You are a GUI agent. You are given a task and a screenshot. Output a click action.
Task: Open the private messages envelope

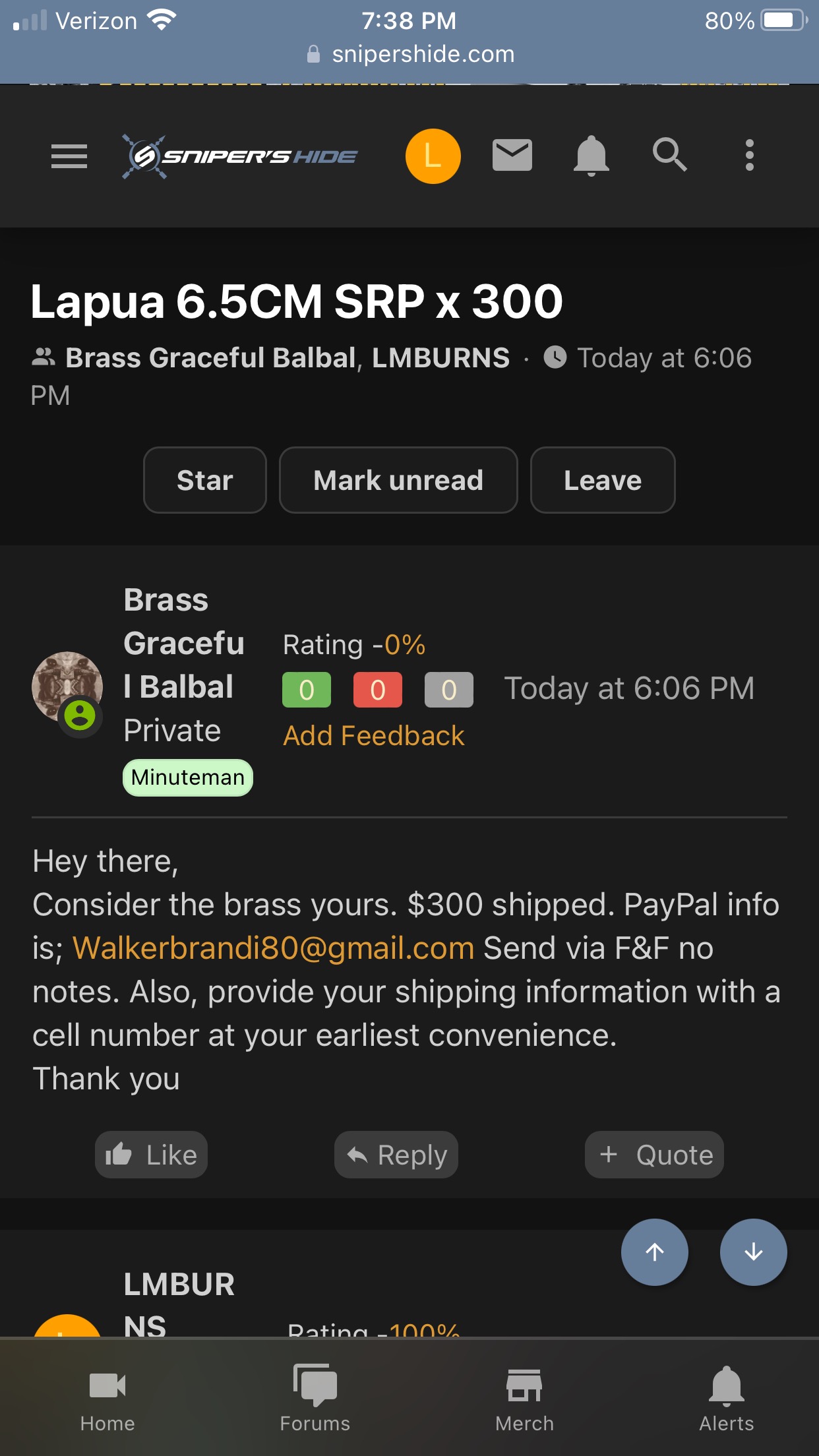tap(512, 156)
